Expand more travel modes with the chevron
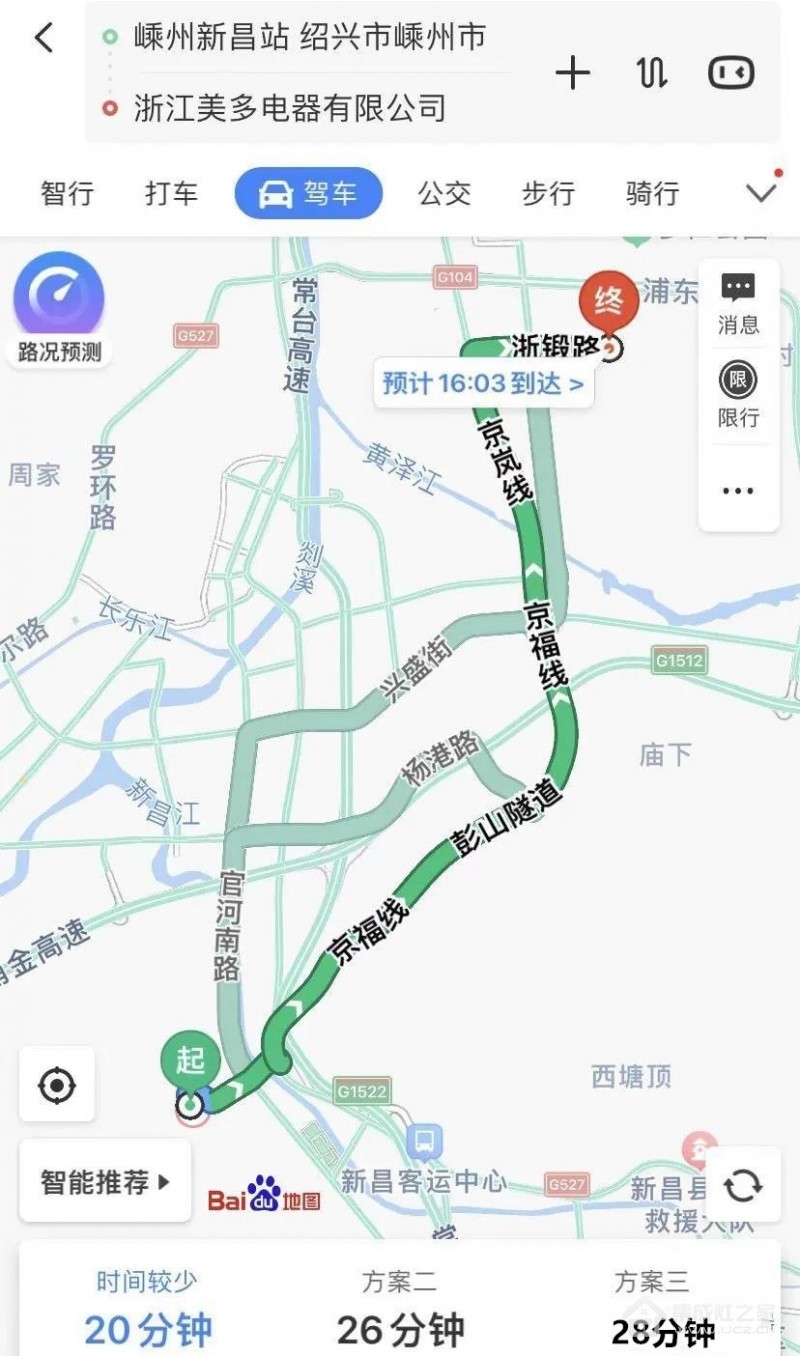The image size is (800, 1356). [762, 192]
